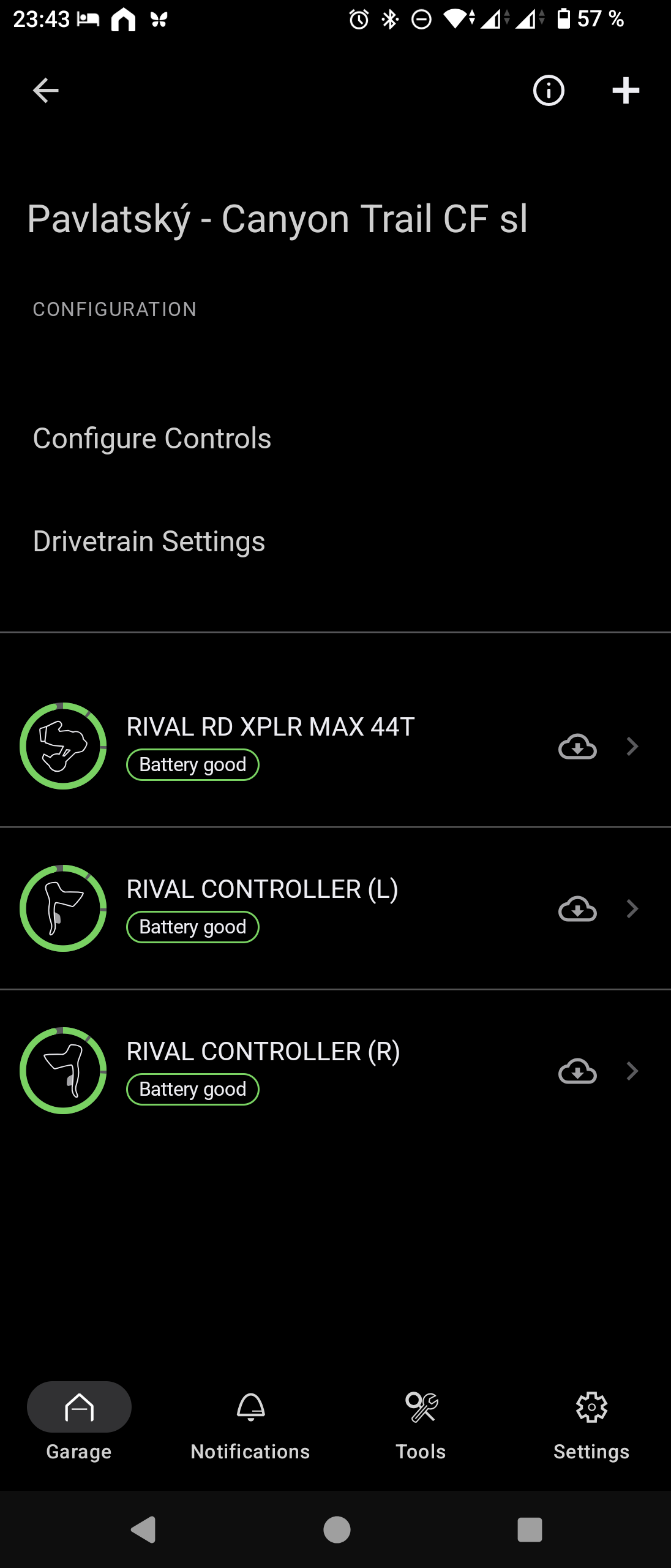The width and height of the screenshot is (671, 1568).
Task: Open the bike info icon
Action: (548, 91)
